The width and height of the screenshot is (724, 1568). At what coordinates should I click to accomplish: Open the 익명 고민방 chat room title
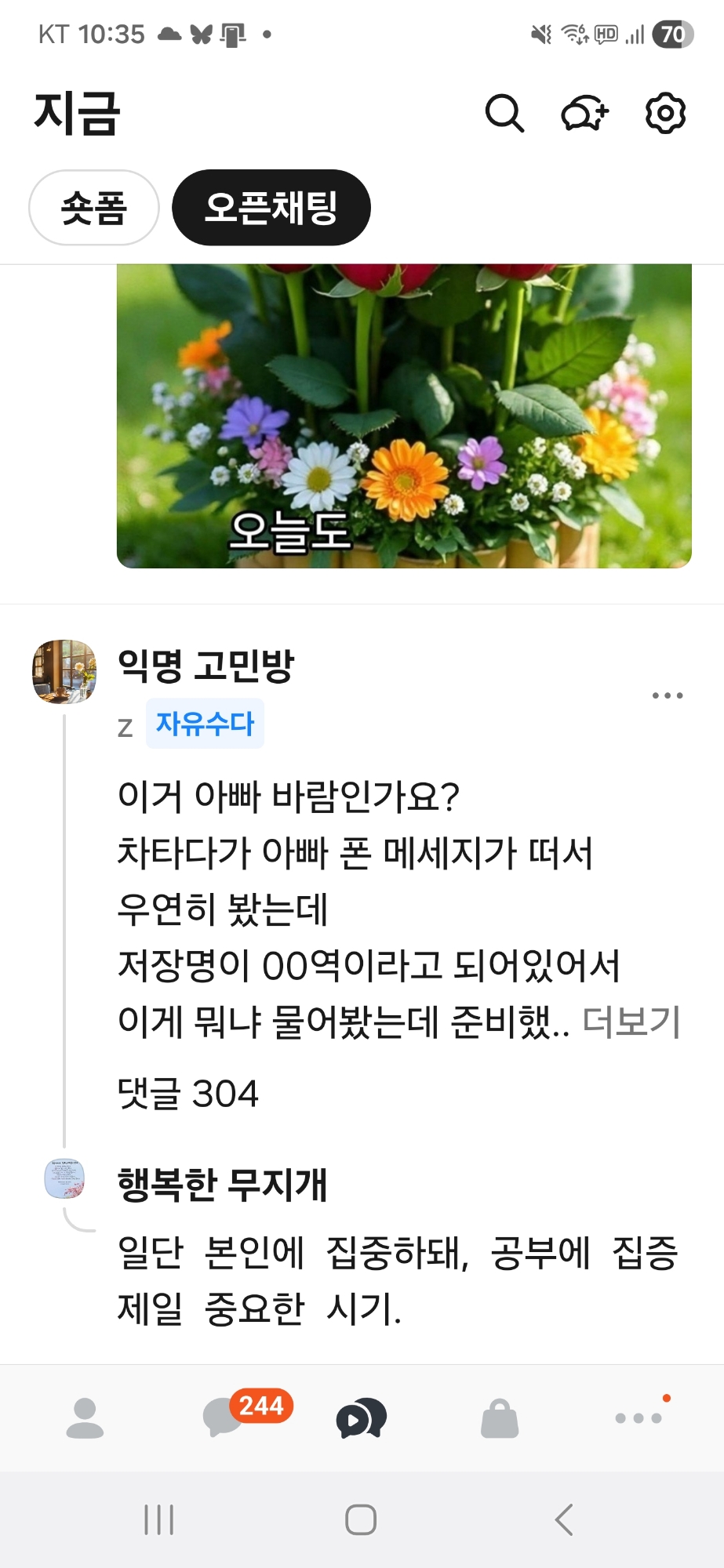click(x=206, y=666)
